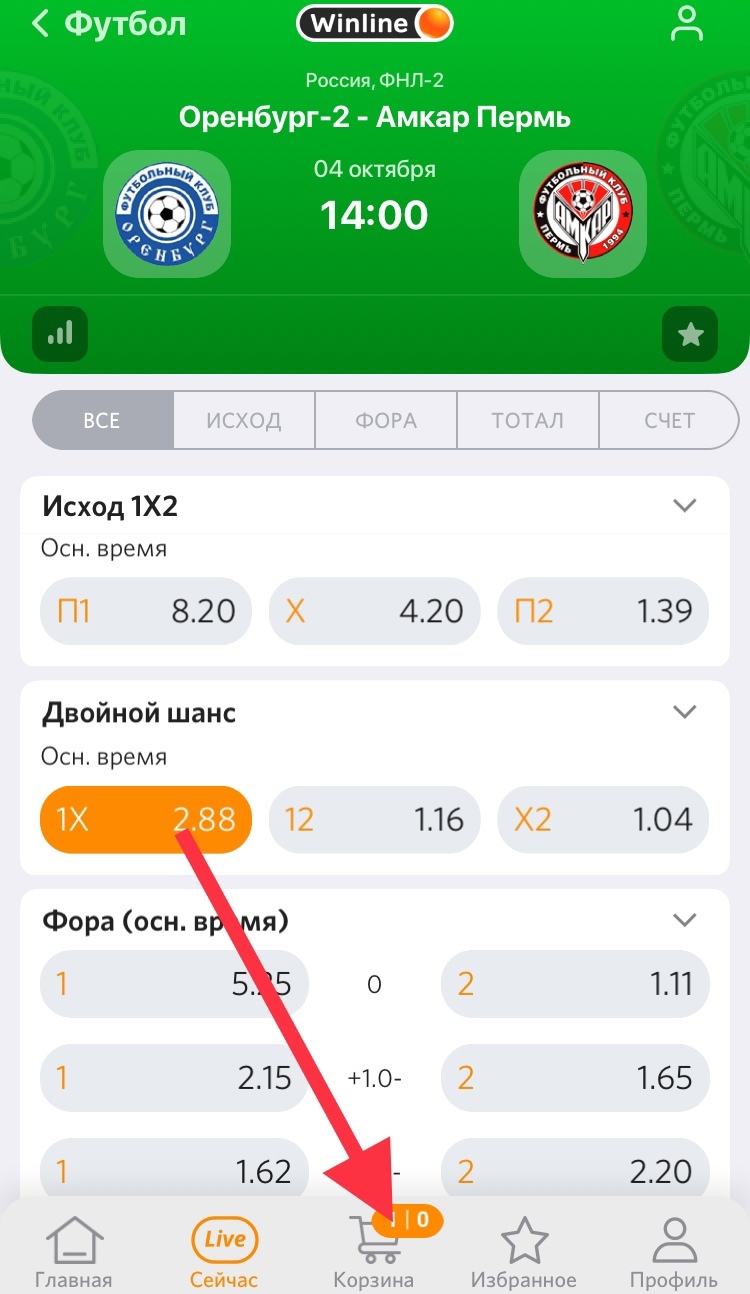Switch to the ИСХОД tab
This screenshot has height=1294, width=750.
pos(244,420)
